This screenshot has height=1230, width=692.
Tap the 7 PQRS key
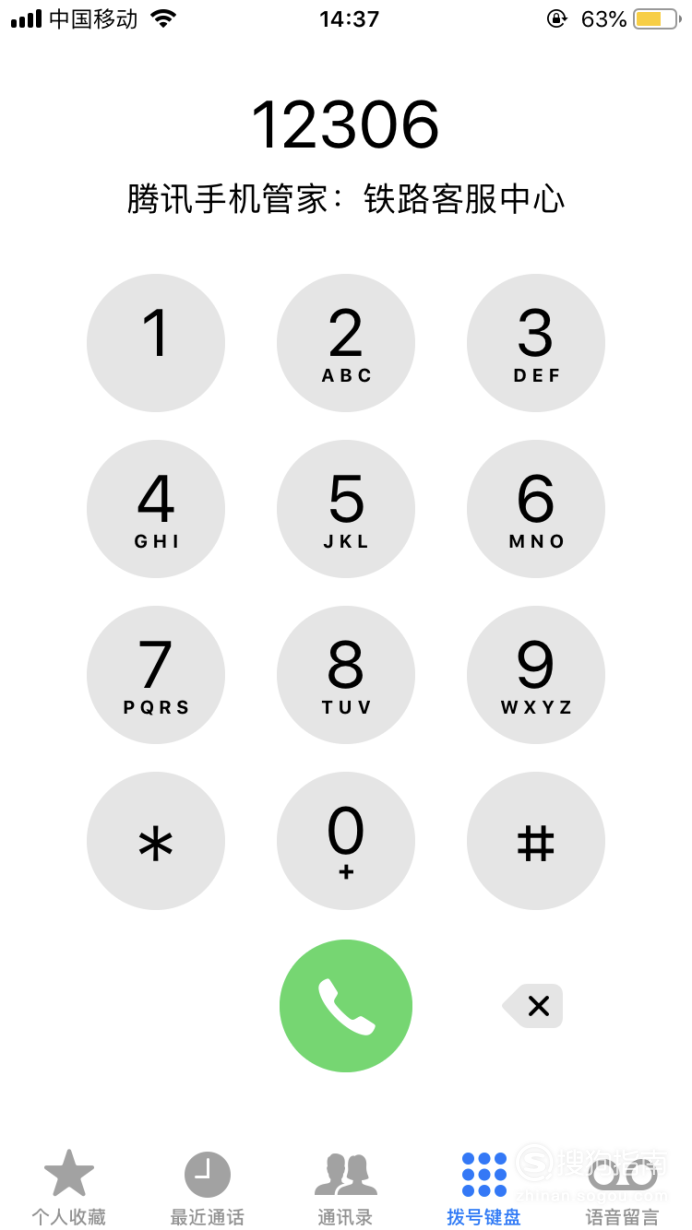tap(156, 675)
